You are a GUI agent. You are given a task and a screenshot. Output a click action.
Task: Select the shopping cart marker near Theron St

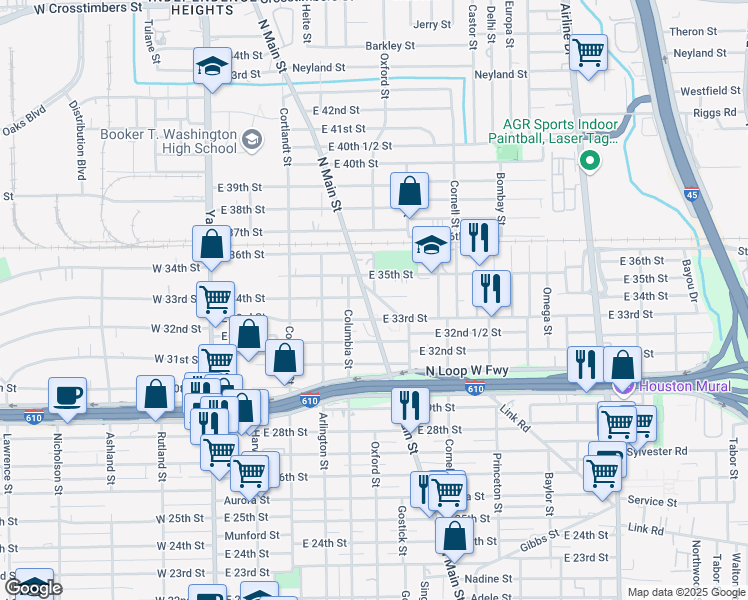click(589, 50)
